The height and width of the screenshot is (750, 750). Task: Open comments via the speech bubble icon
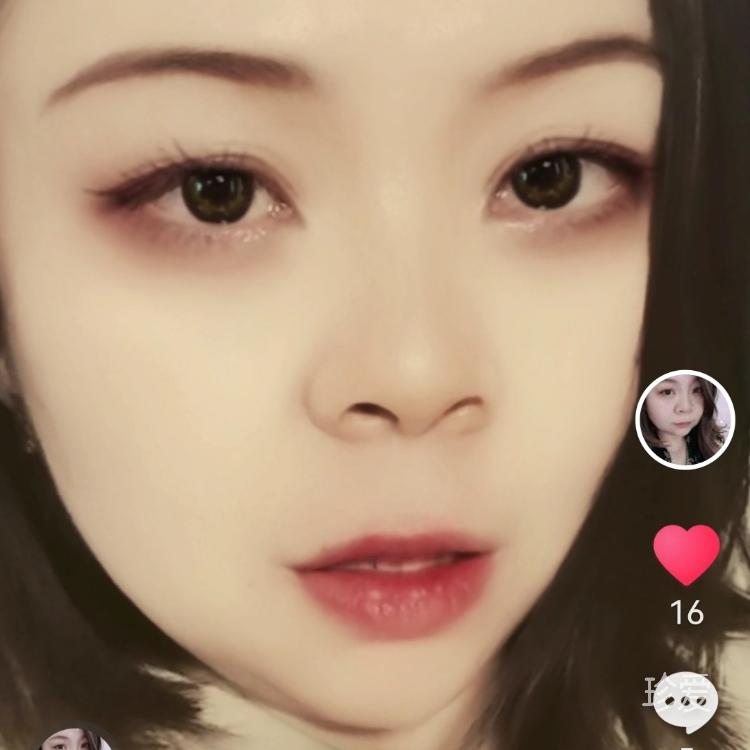coord(687,703)
